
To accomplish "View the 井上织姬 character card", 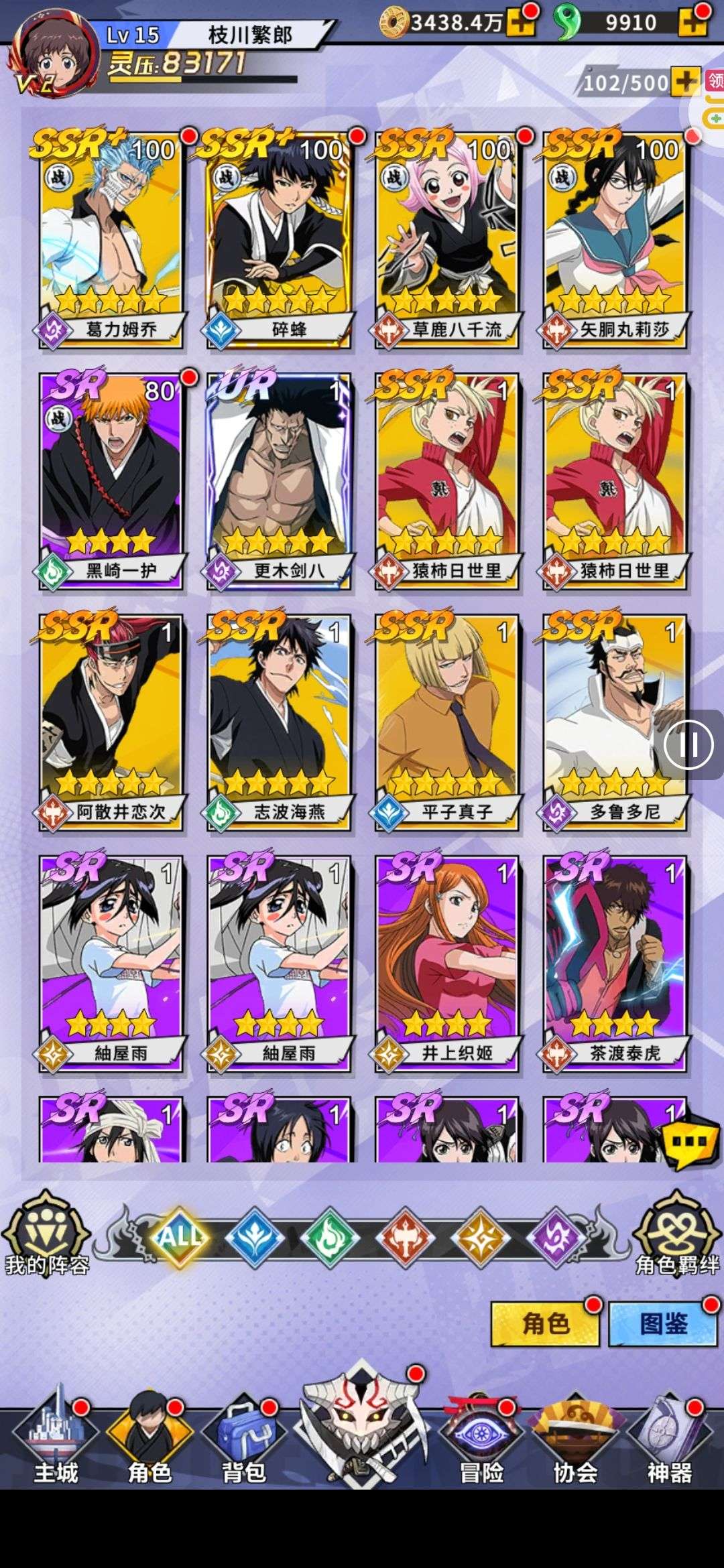I will (446, 962).
